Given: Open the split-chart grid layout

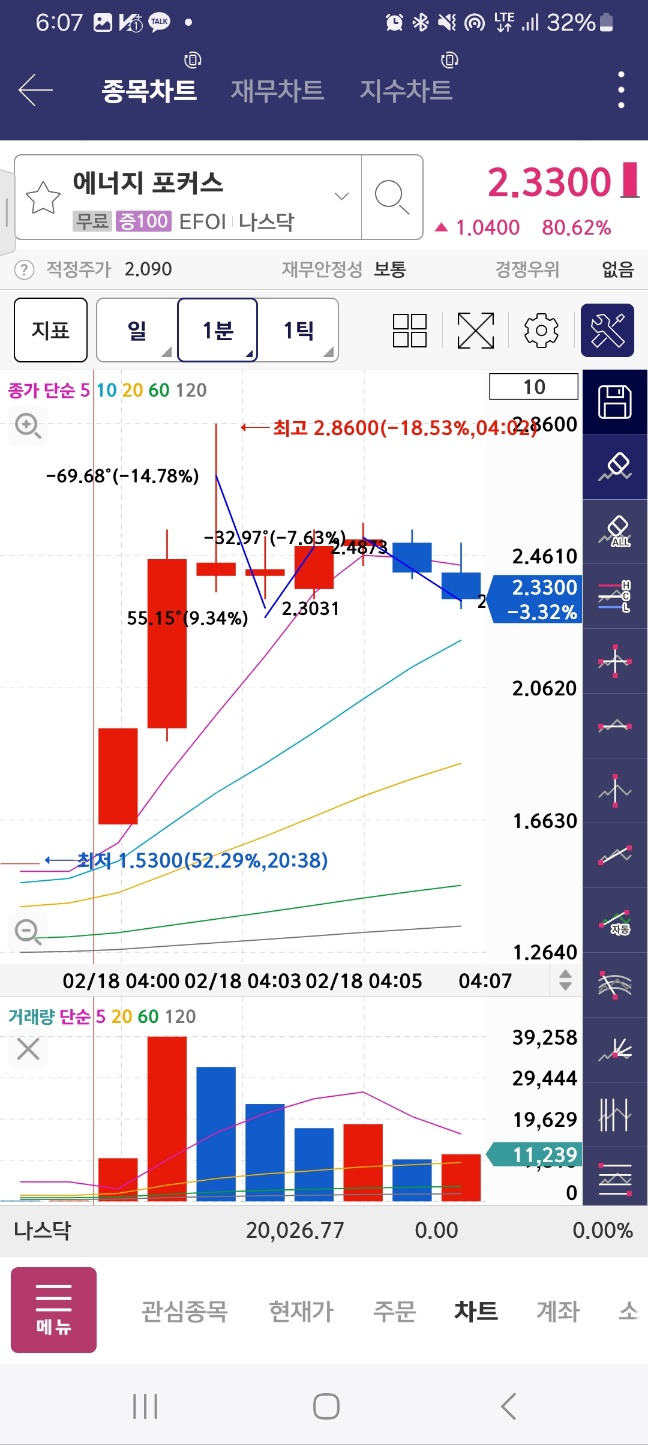Looking at the screenshot, I should point(410,330).
